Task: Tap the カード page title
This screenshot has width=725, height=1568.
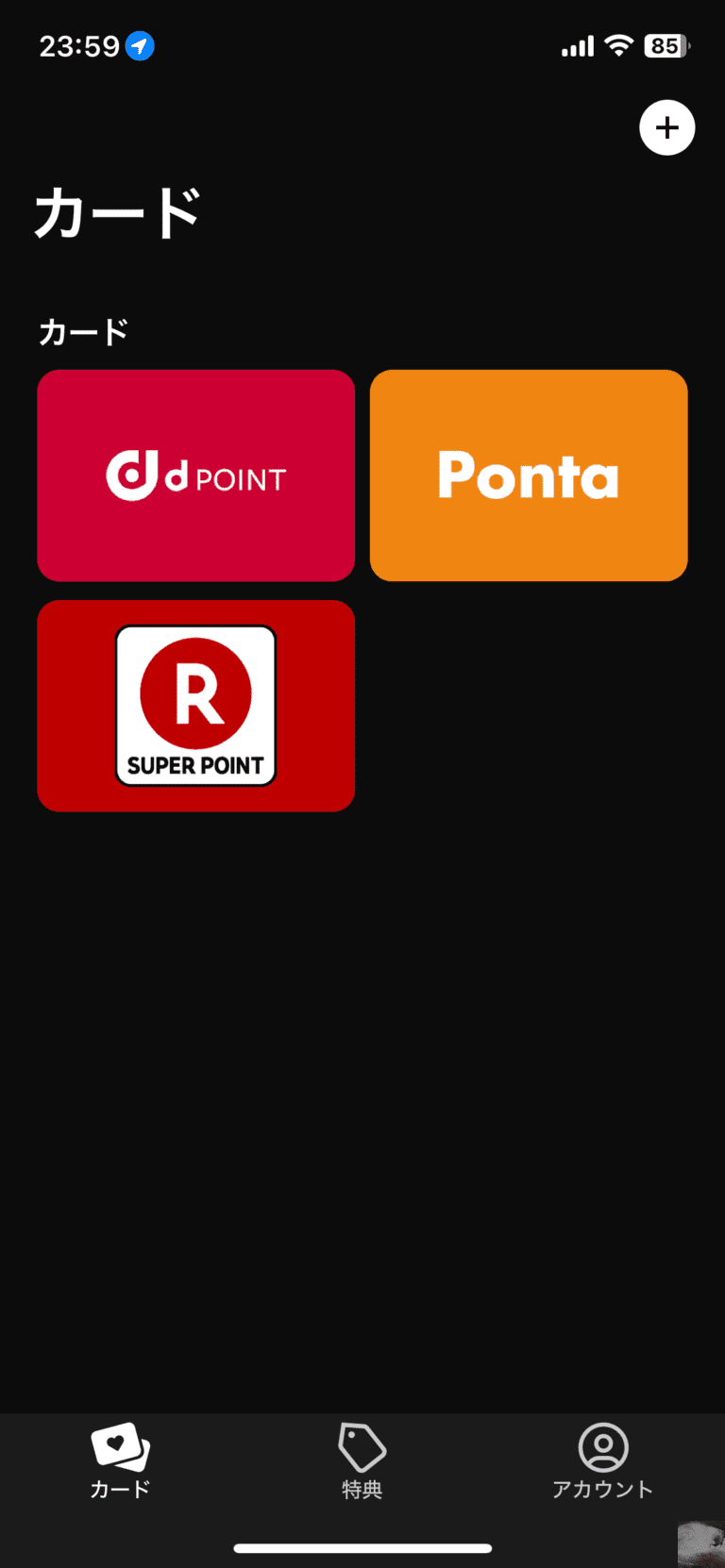Action: pyautogui.click(x=116, y=212)
